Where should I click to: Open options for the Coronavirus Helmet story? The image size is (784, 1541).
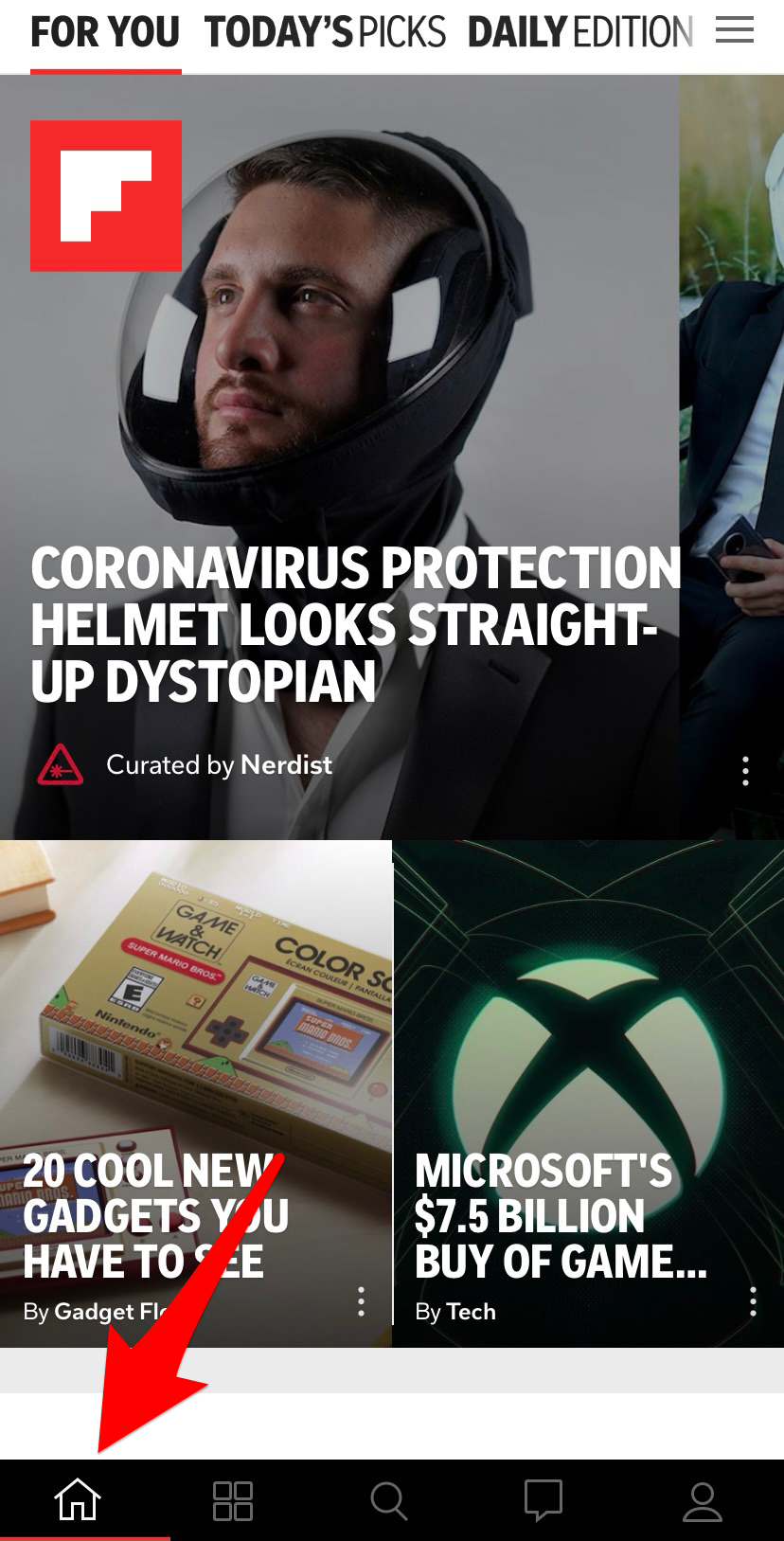[746, 771]
